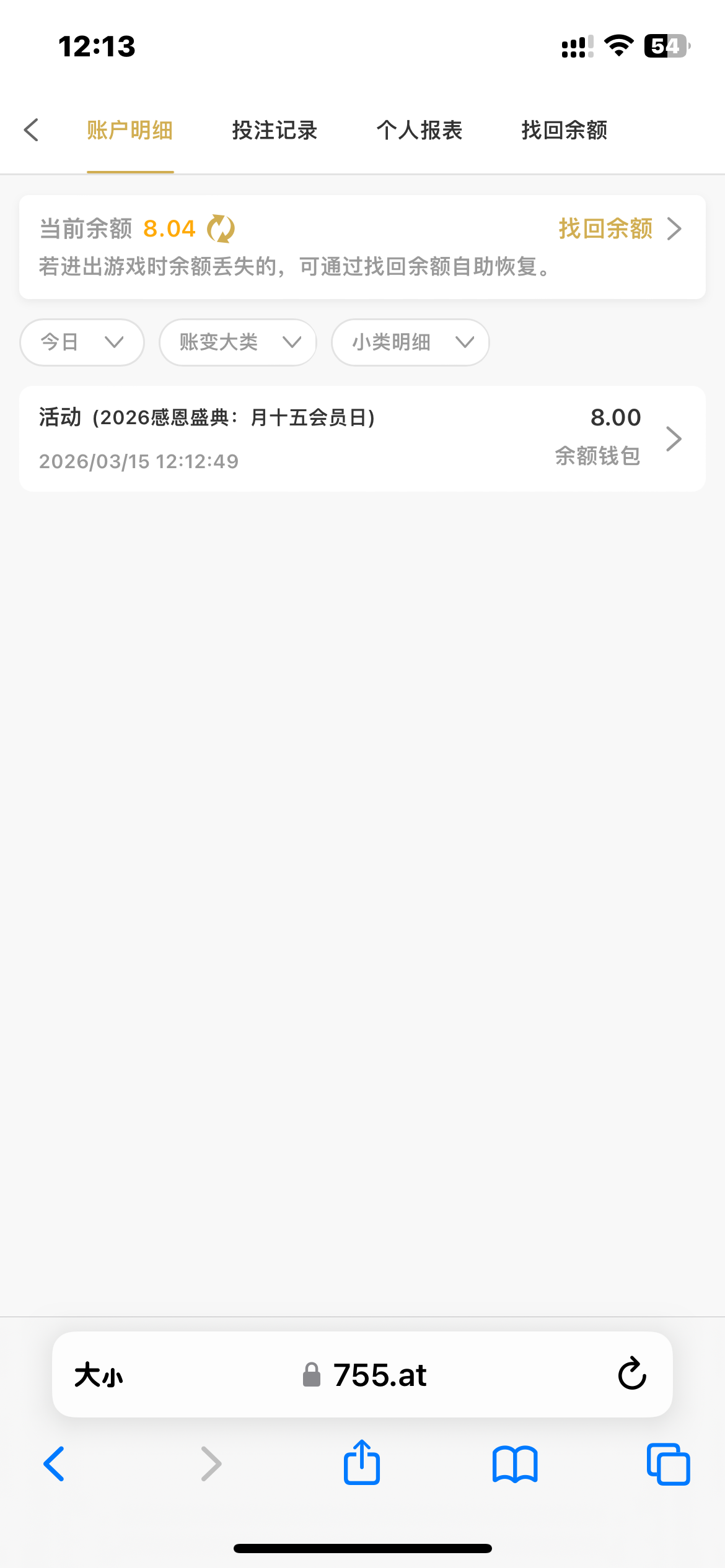Open the 大小 page settings menu

[99, 1375]
